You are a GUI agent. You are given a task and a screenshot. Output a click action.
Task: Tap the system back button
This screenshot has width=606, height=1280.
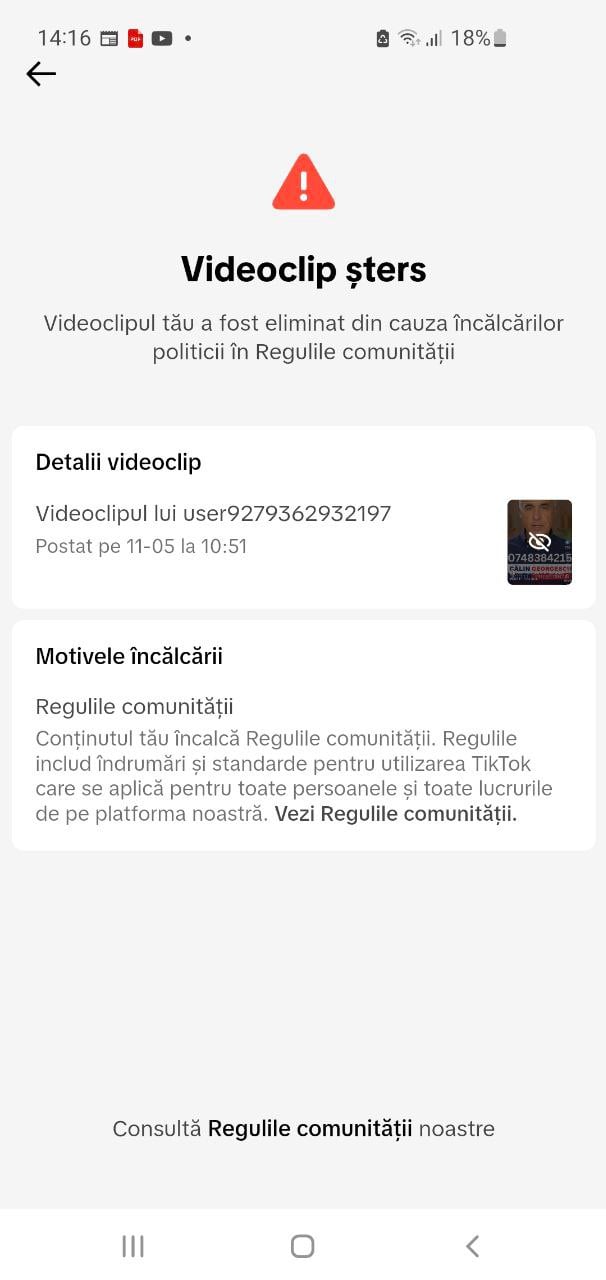click(x=472, y=1246)
